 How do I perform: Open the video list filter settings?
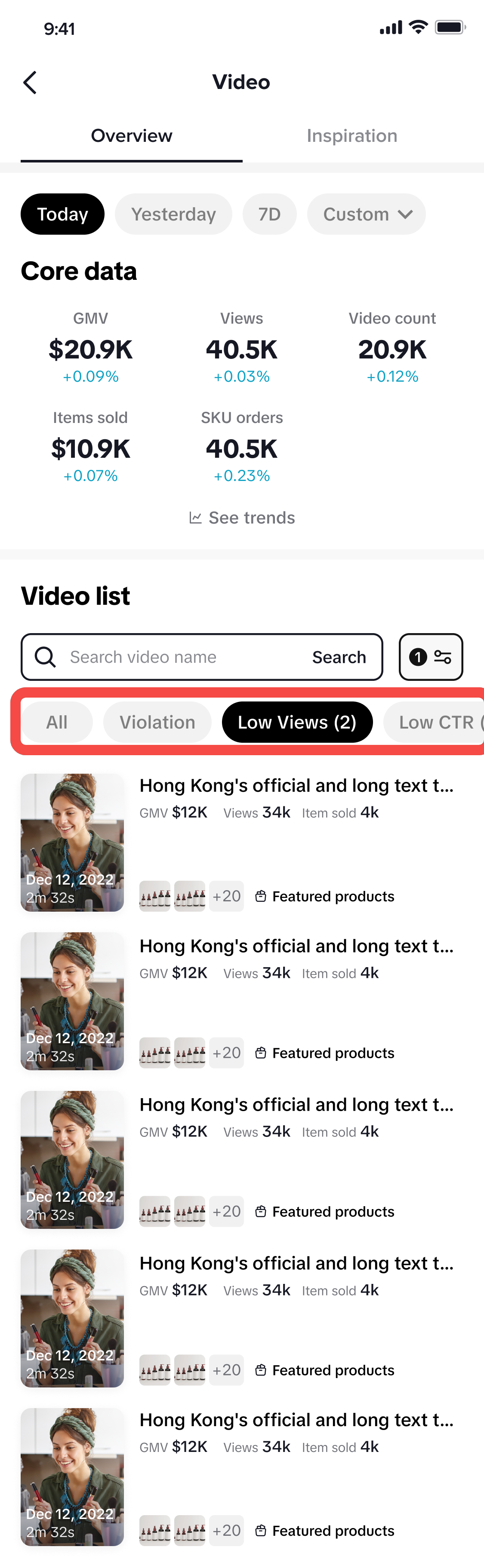pos(430,657)
